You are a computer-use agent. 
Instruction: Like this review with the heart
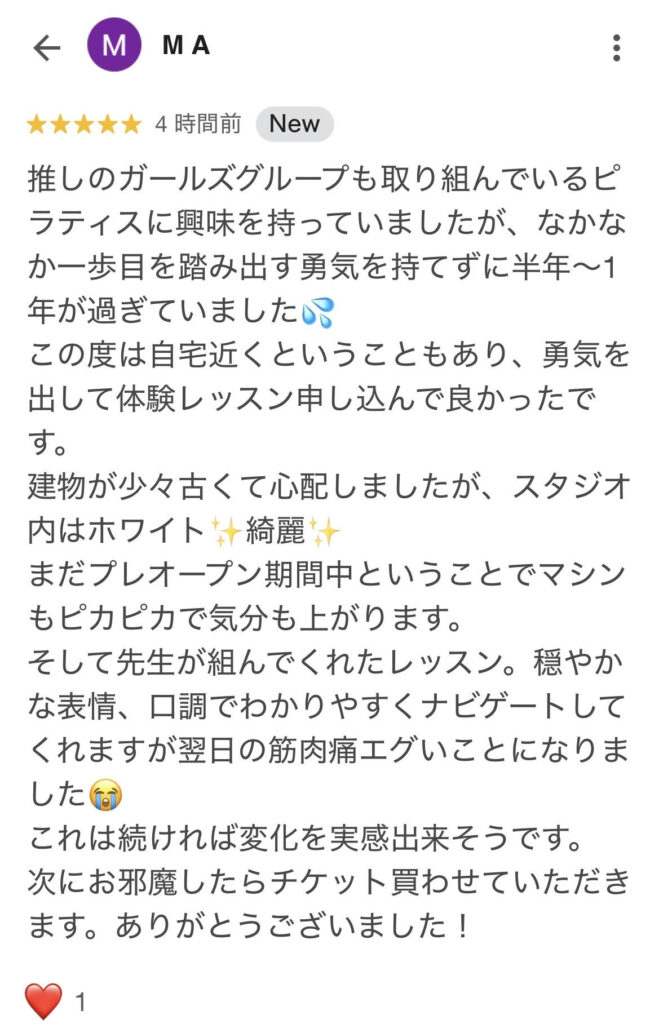44,999
